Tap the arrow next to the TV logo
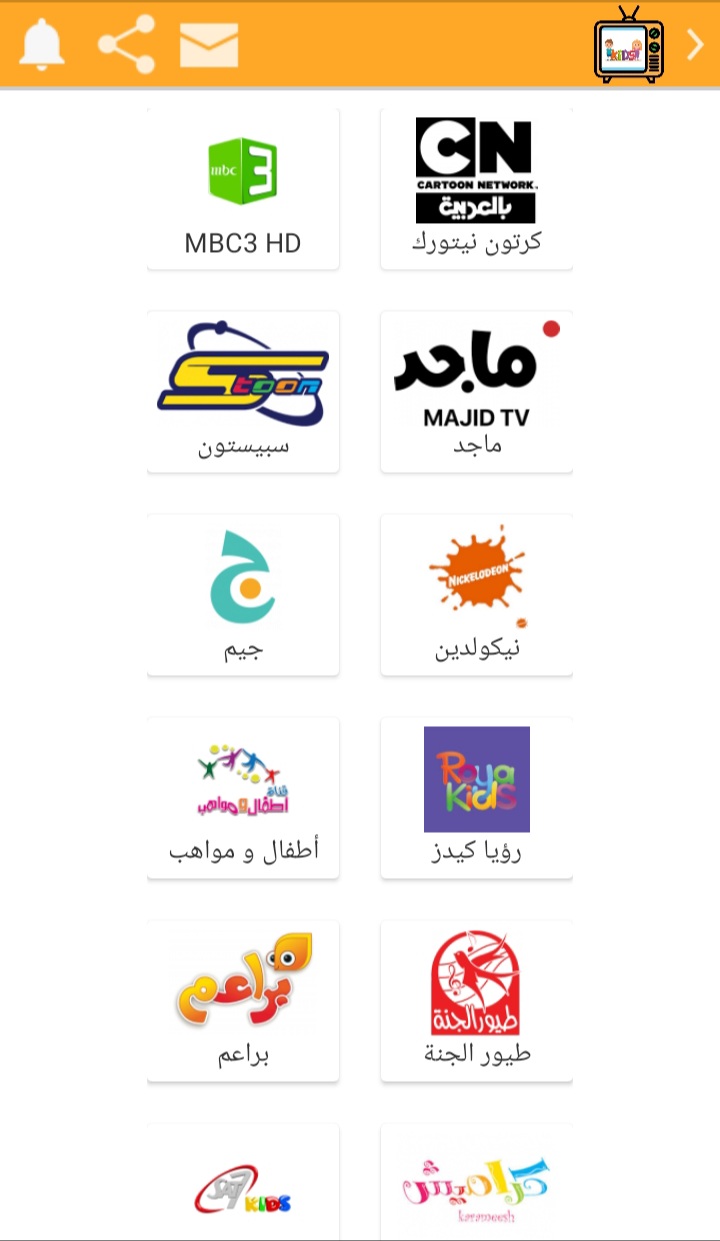720x1241 pixels. (695, 45)
